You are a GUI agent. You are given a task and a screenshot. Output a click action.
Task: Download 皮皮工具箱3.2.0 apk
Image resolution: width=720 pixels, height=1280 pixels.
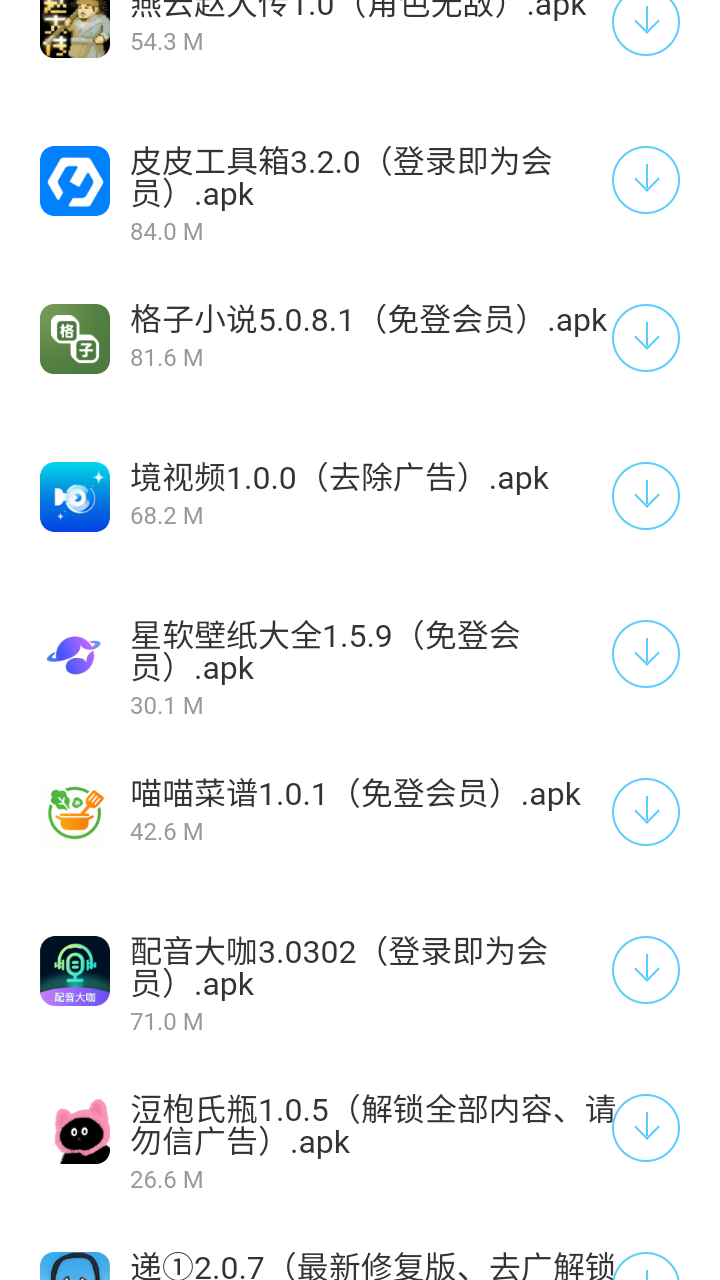(645, 180)
